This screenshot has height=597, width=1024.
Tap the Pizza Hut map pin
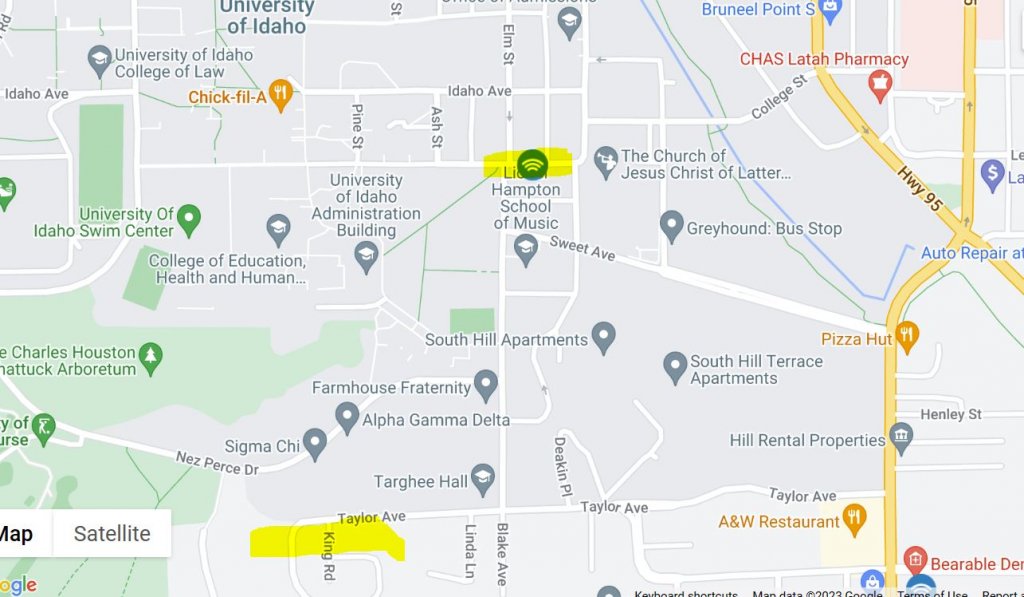907,336
